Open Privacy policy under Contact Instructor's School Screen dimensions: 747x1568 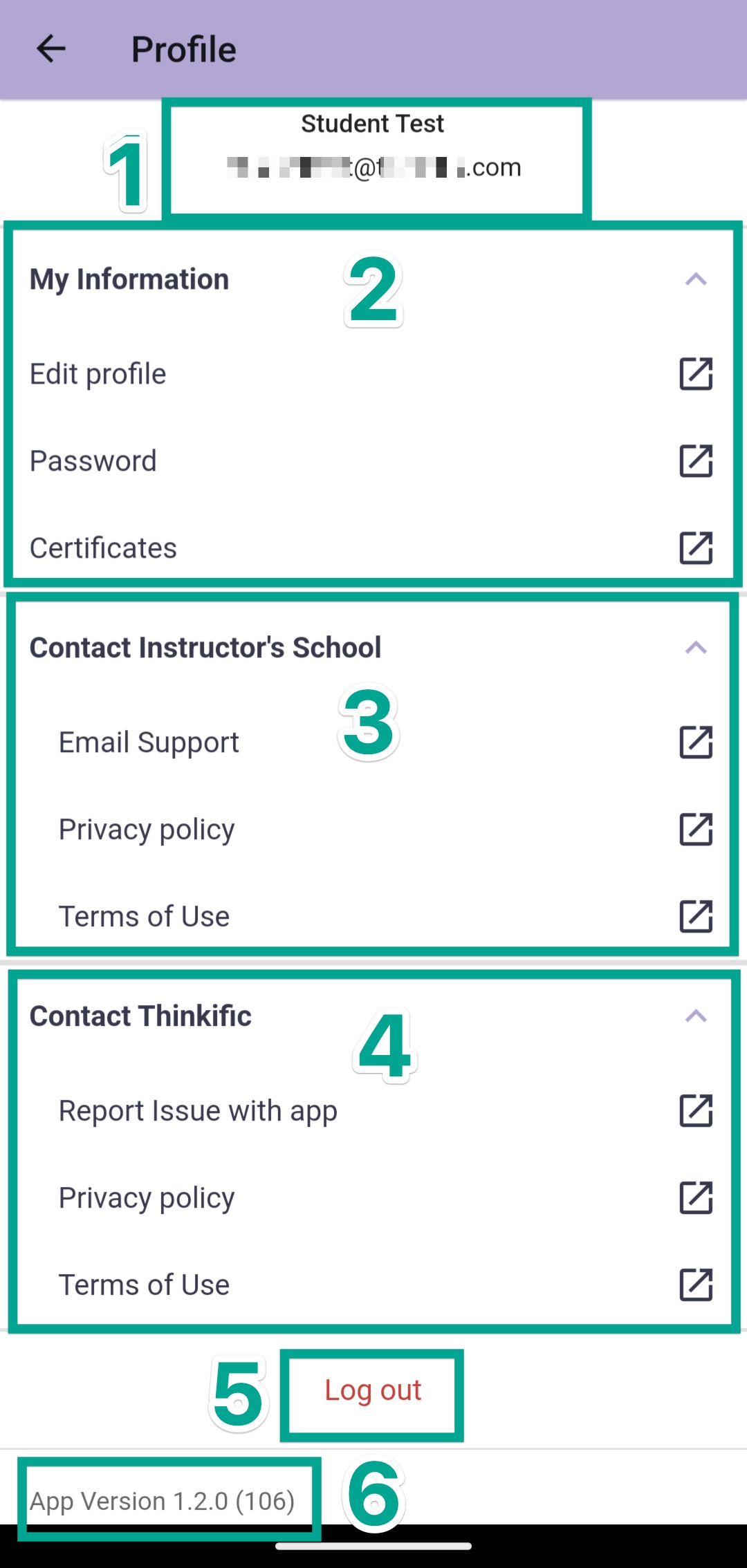pyautogui.click(x=373, y=830)
